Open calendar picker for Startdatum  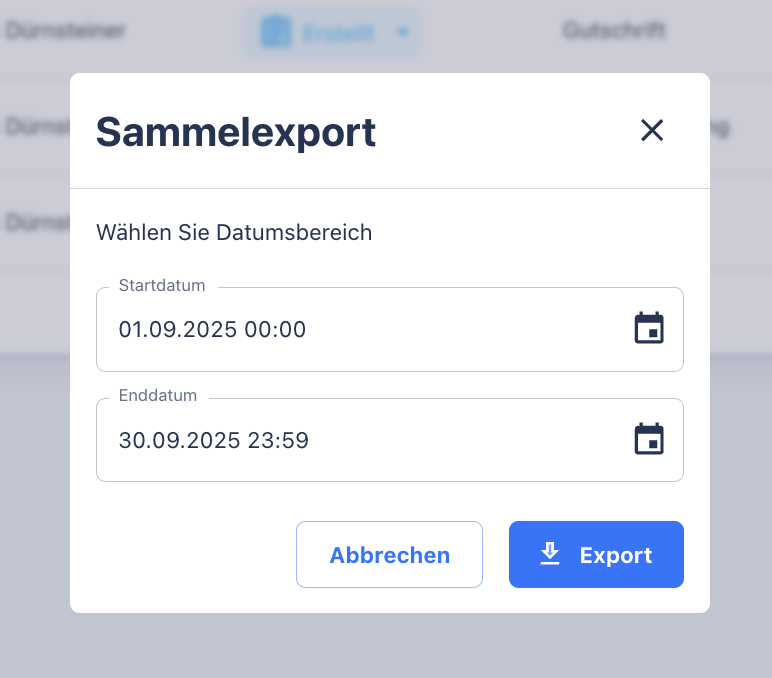(x=649, y=328)
